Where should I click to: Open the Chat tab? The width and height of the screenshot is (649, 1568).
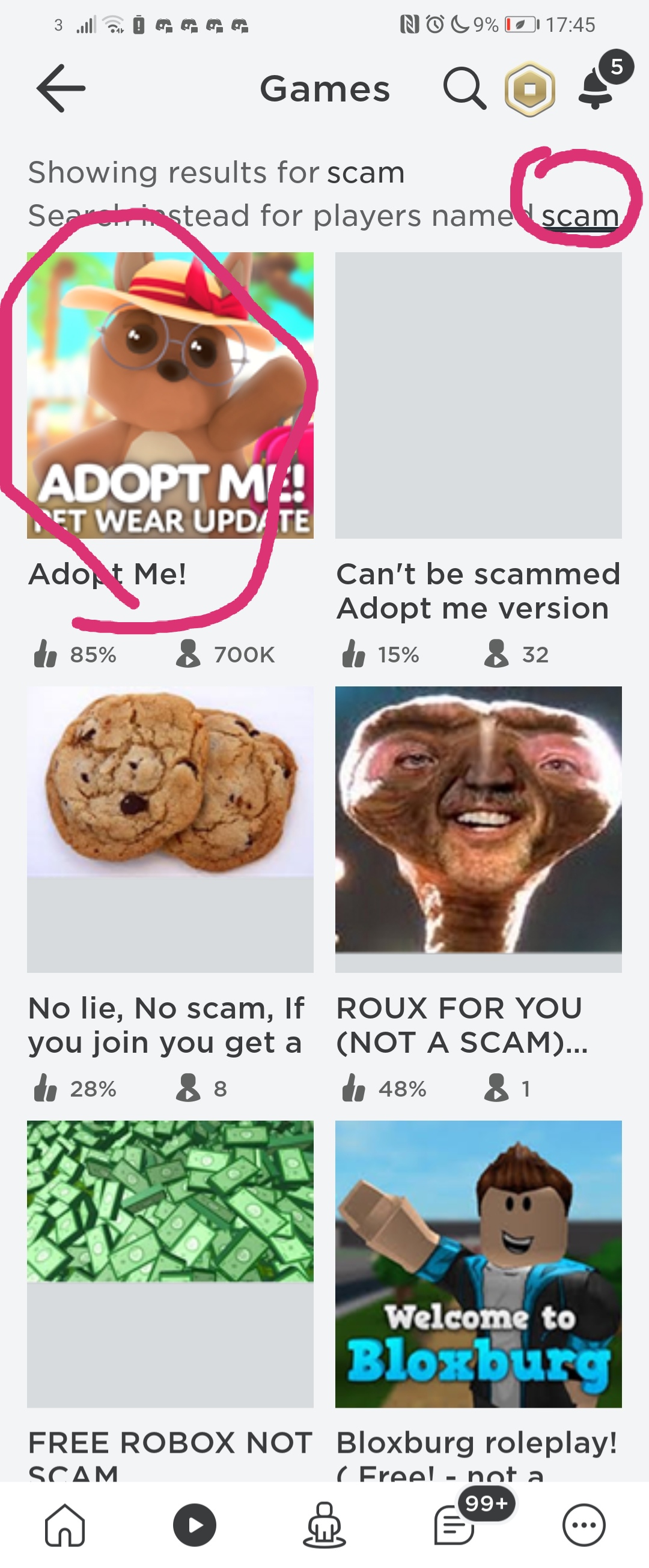coord(454,1524)
